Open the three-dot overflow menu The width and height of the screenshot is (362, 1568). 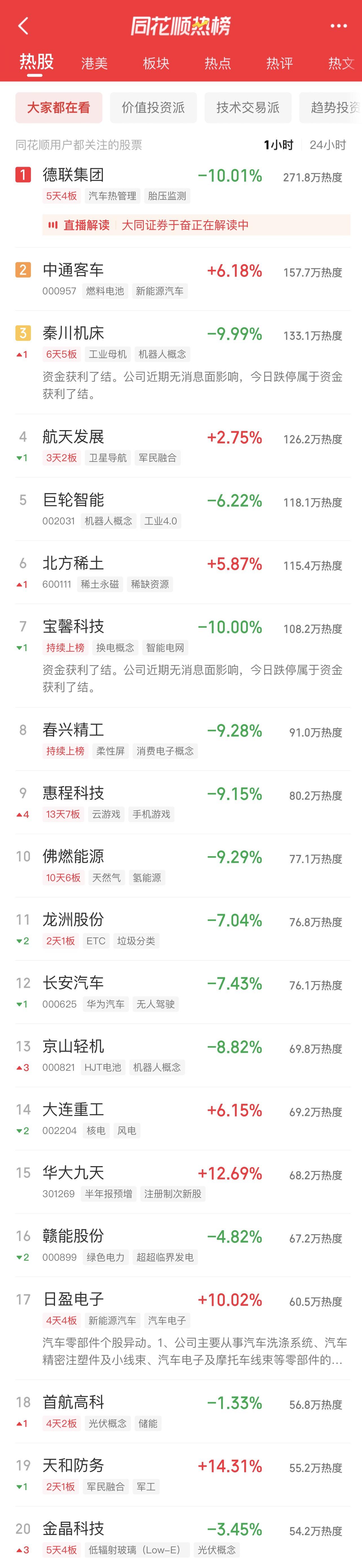(x=338, y=26)
